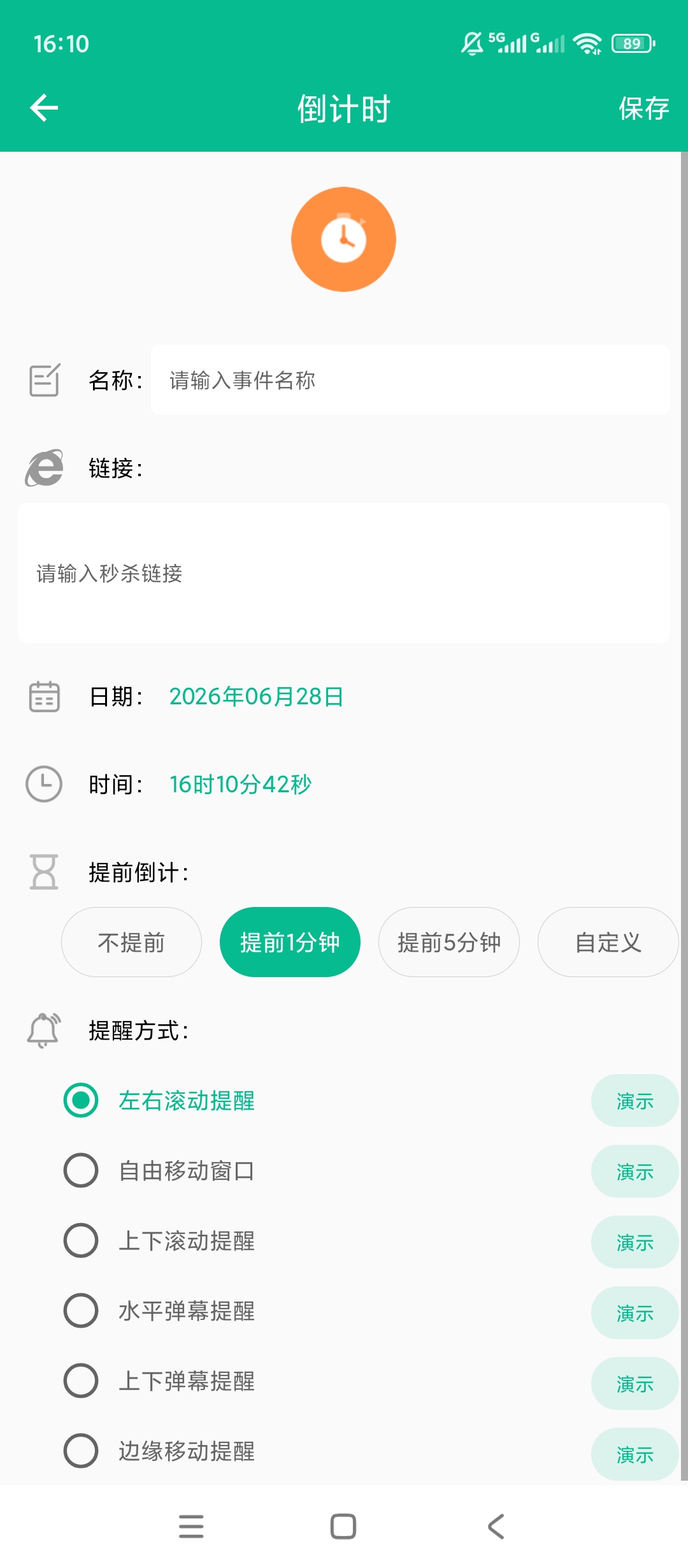Viewport: 688px width, 1568px height.
Task: Tap 演示 next to 左右滚动提醒
Action: pos(634,1101)
